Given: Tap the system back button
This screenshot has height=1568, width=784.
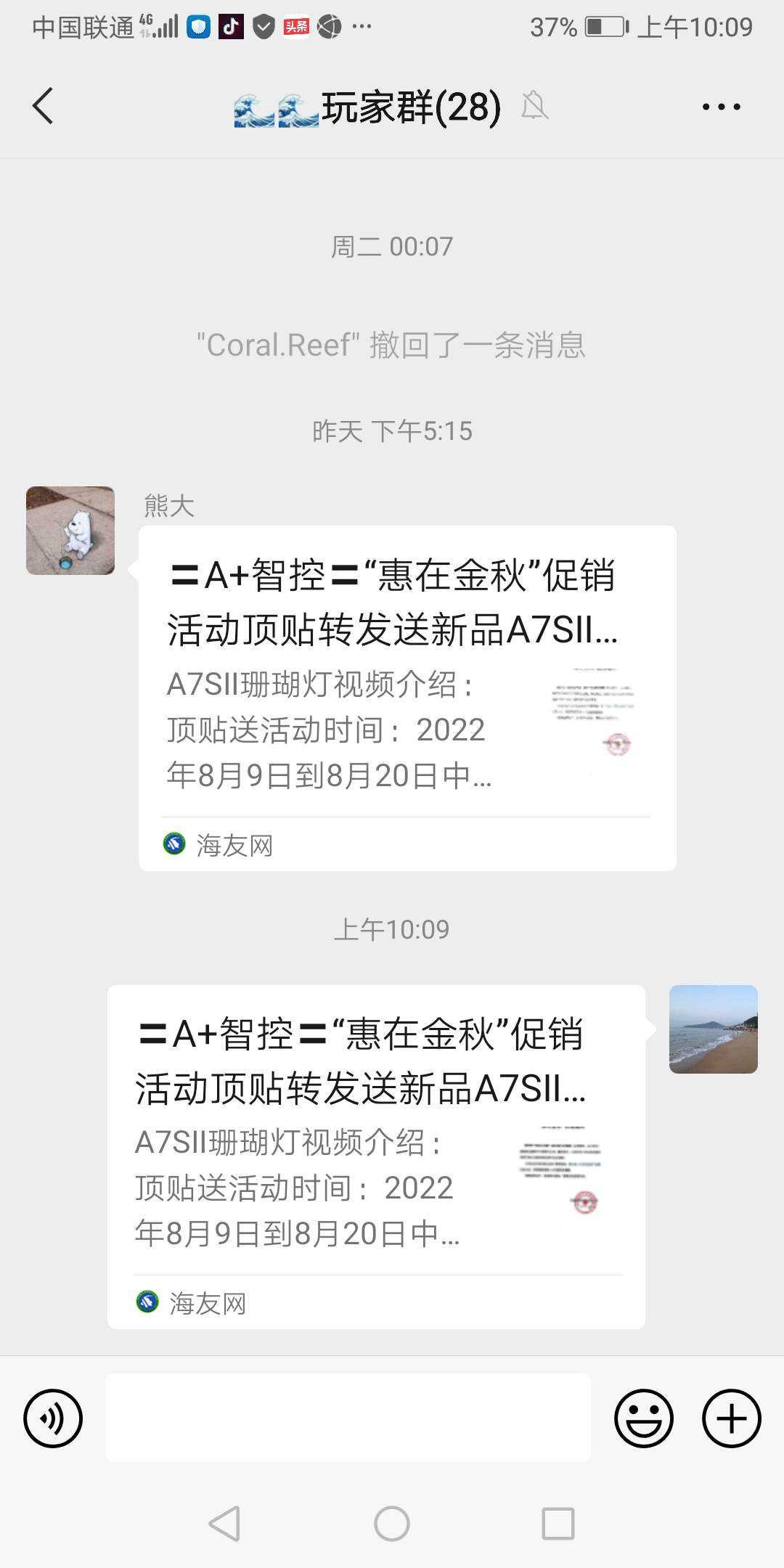Looking at the screenshot, I should pos(224,1523).
